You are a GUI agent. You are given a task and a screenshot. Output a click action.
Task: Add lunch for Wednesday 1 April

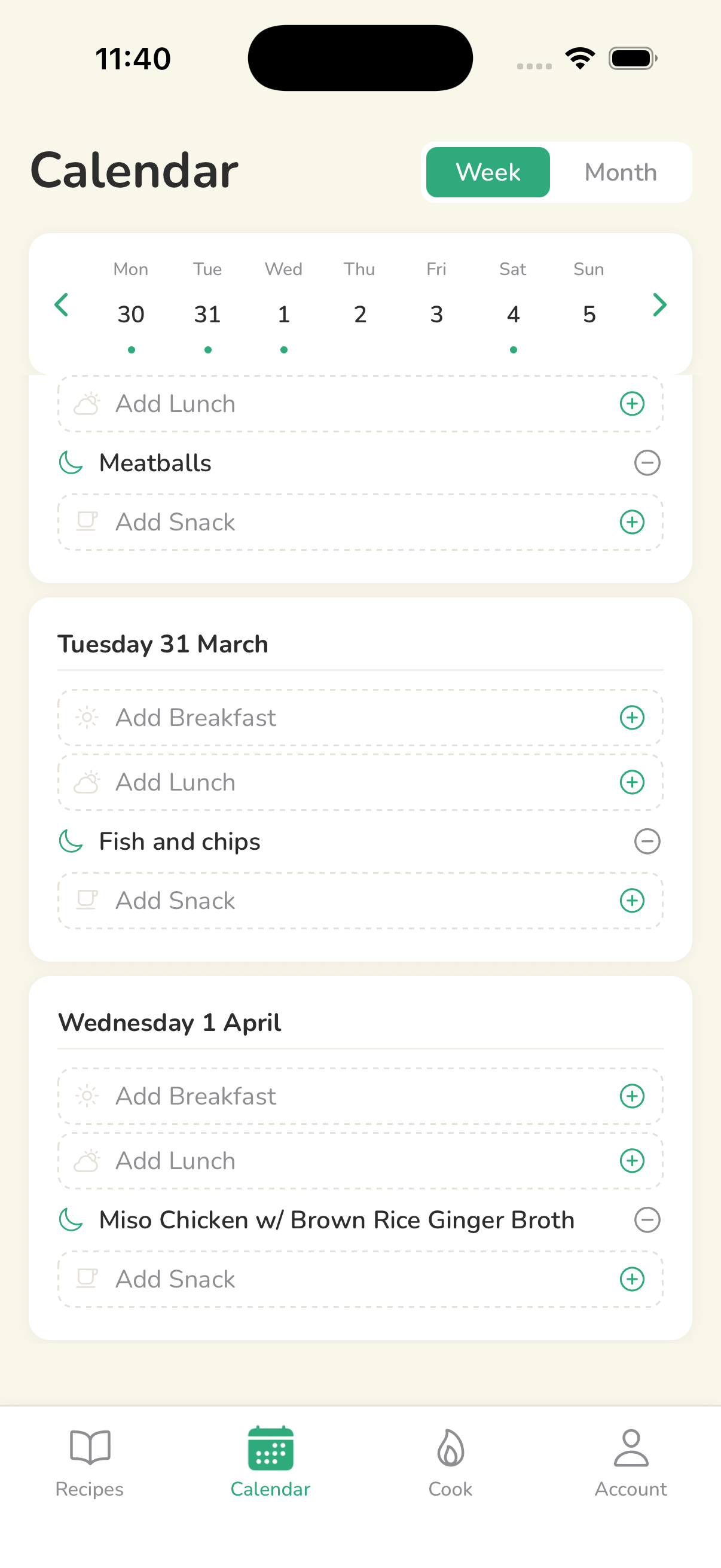pyautogui.click(x=633, y=1160)
